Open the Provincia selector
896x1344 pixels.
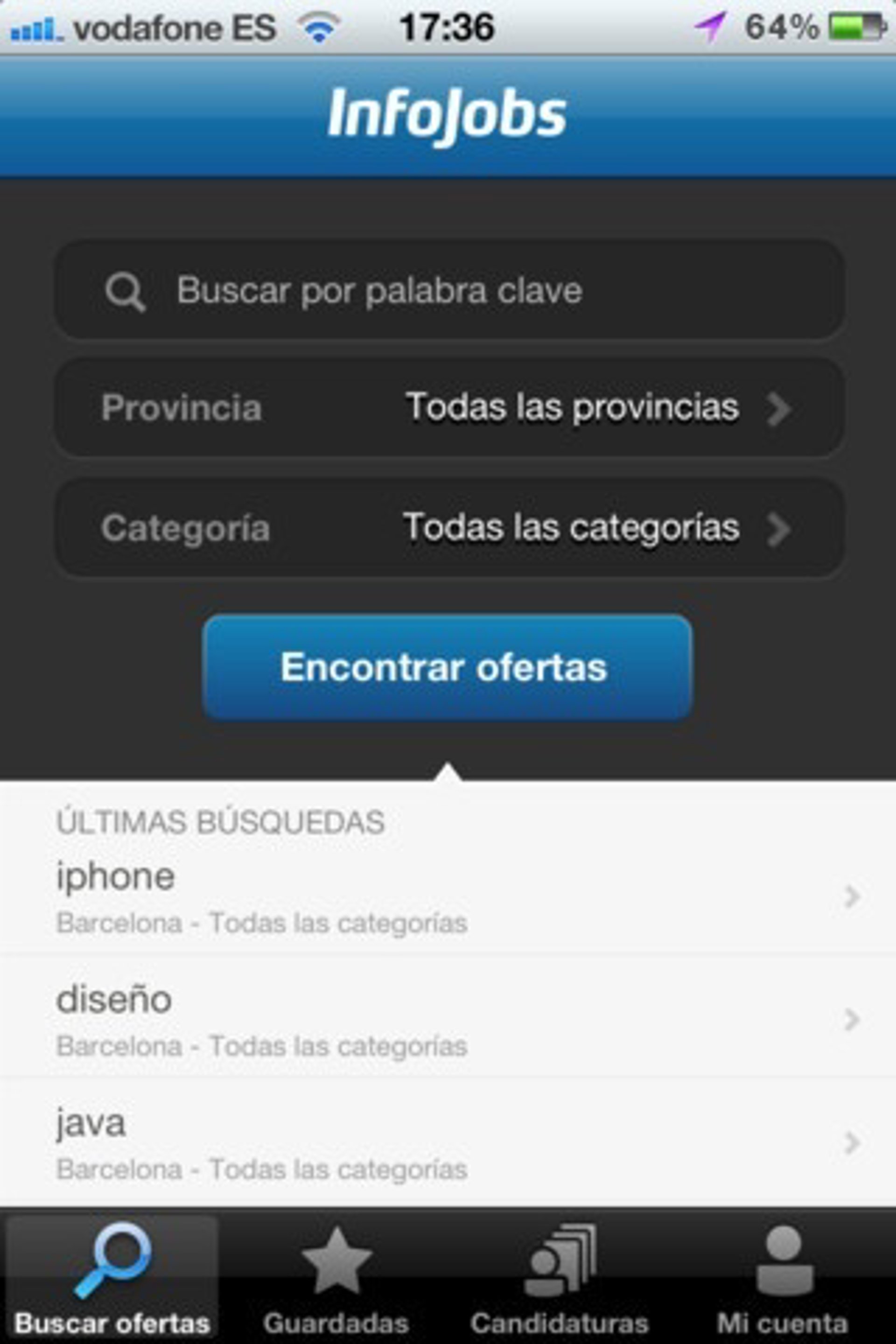coord(448,408)
